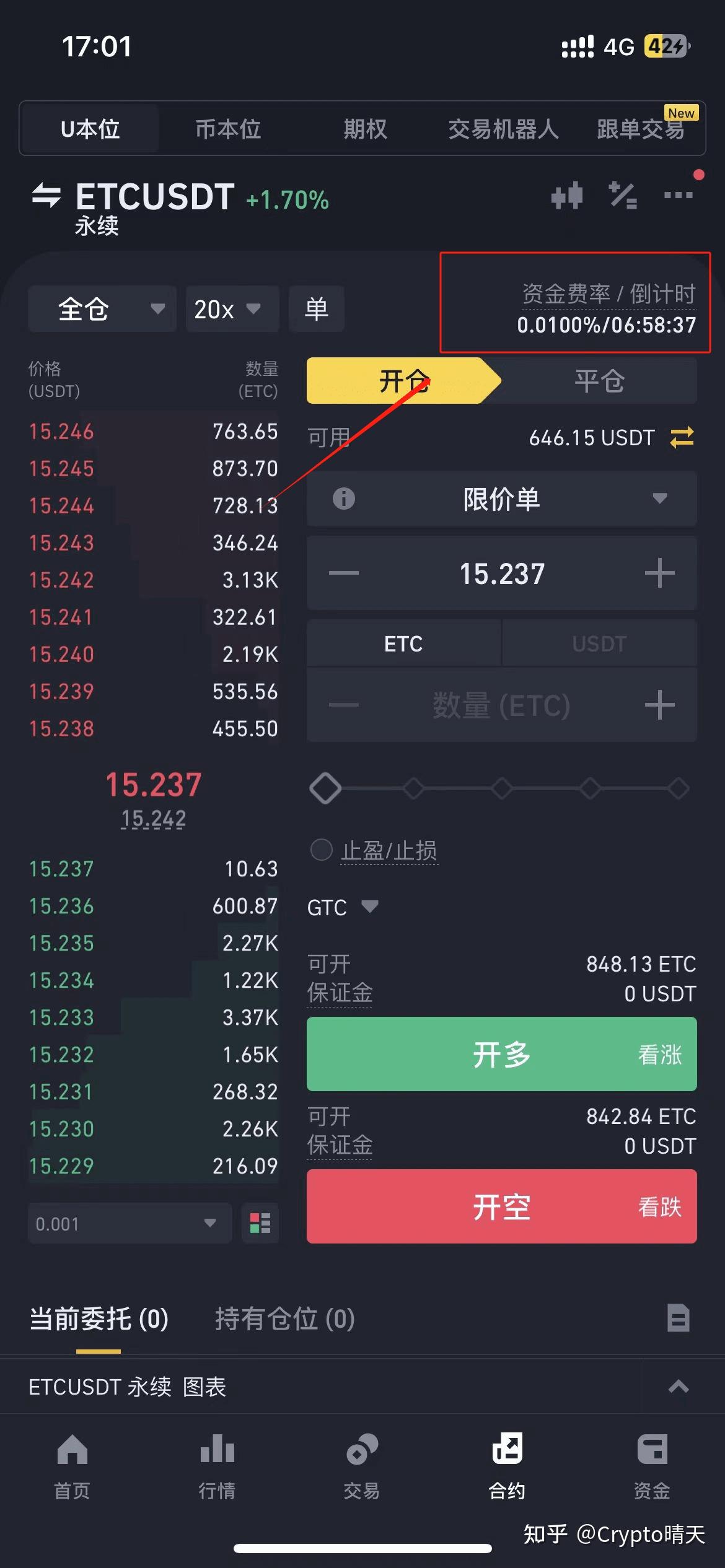Open the 全仓 margin mode dropdown
This screenshot has width=725, height=1568.
click(102, 308)
